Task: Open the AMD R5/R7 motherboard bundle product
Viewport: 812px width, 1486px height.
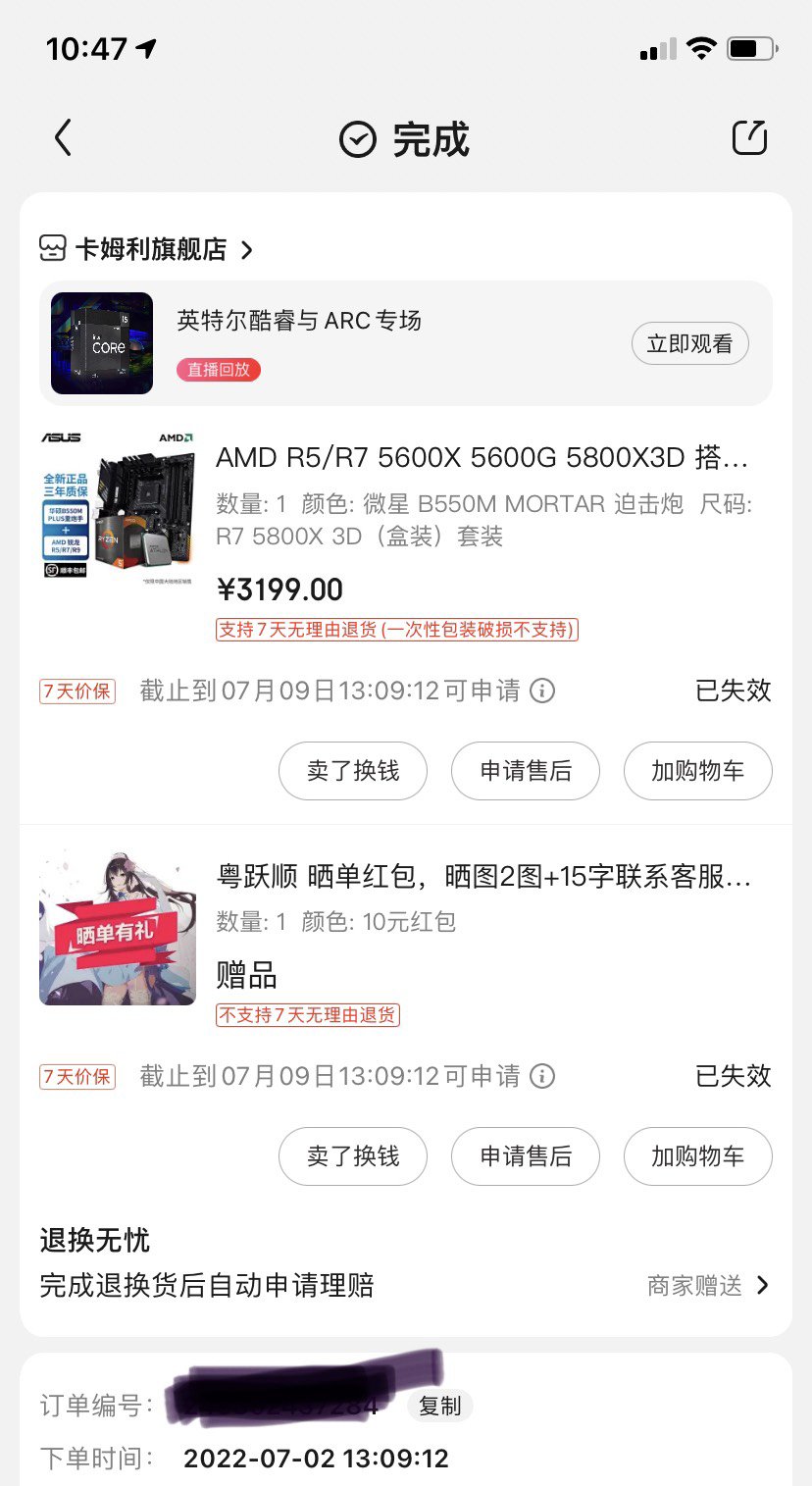Action: tap(481, 458)
